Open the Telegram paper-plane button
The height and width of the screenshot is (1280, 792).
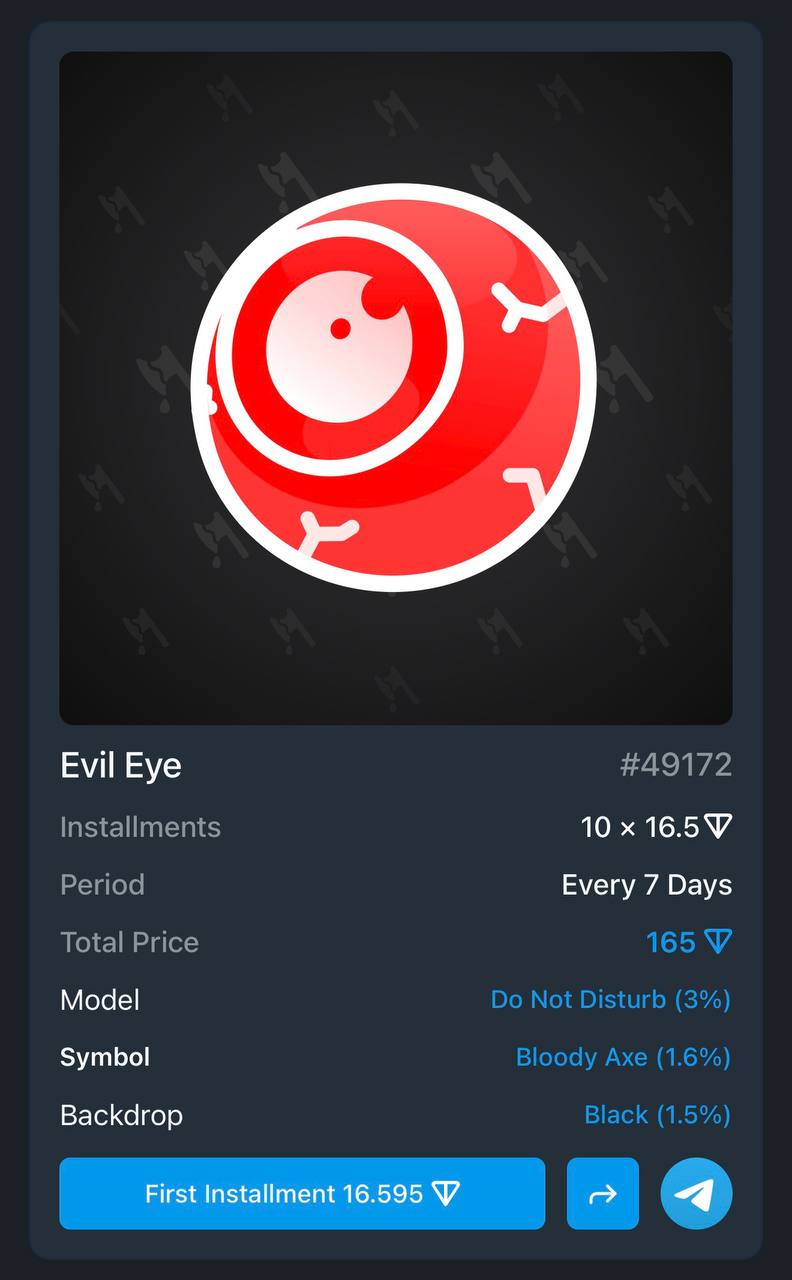696,1193
